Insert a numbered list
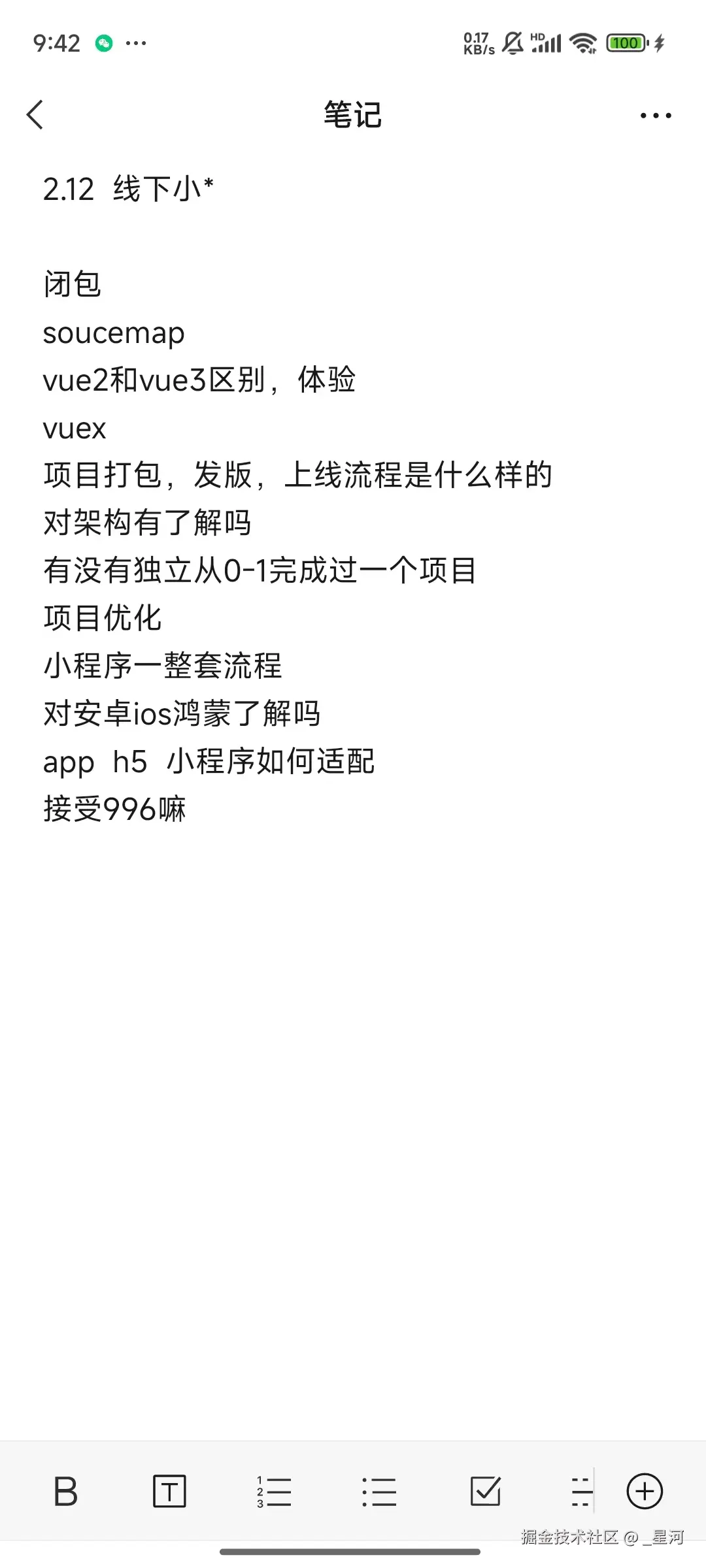Viewport: 706px width, 1568px height. pyautogui.click(x=275, y=1492)
